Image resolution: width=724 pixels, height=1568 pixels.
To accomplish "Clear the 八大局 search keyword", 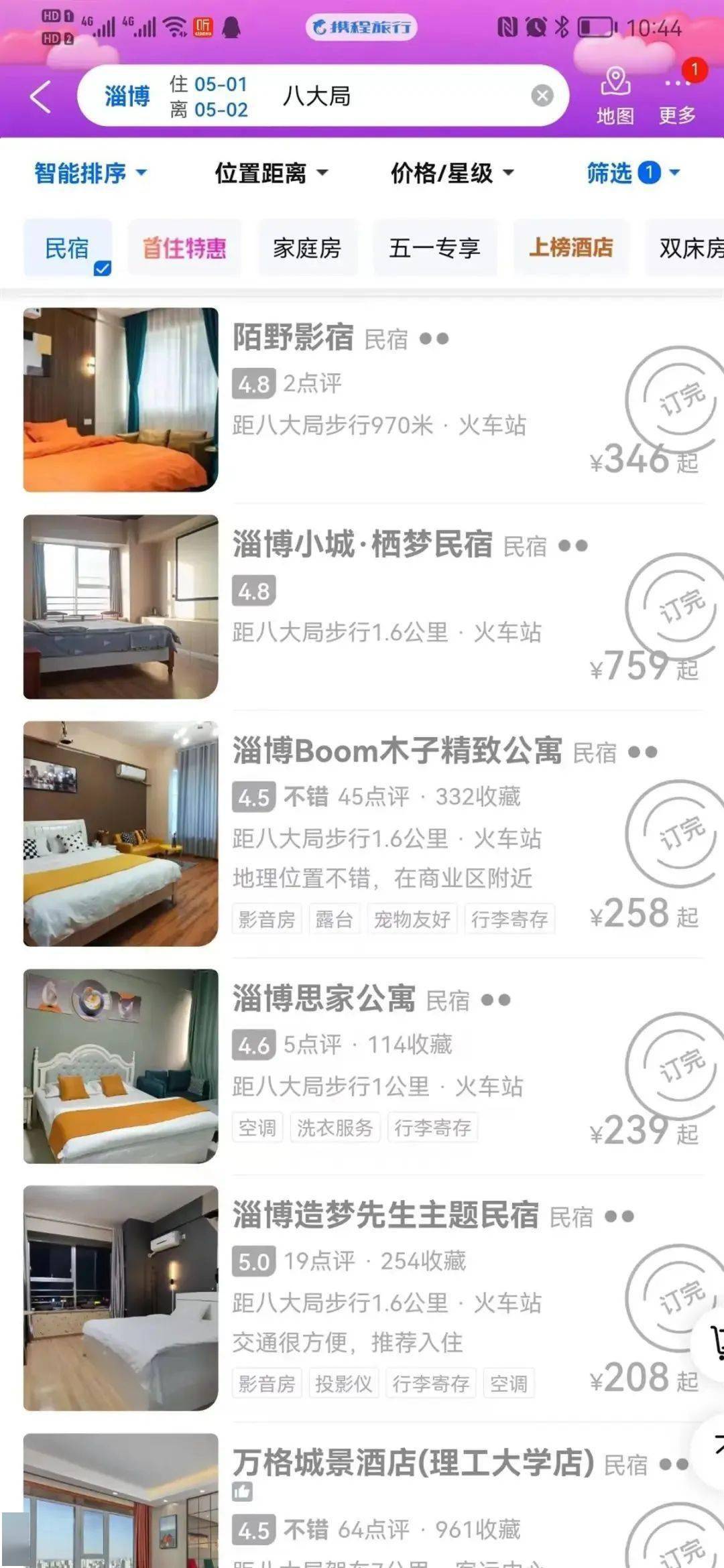I will pyautogui.click(x=542, y=96).
